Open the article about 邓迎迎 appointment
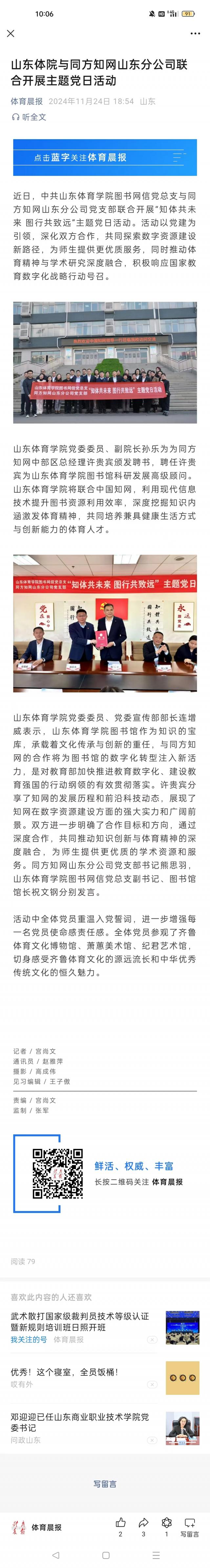The height and width of the screenshot is (1568, 210). pos(79,1423)
